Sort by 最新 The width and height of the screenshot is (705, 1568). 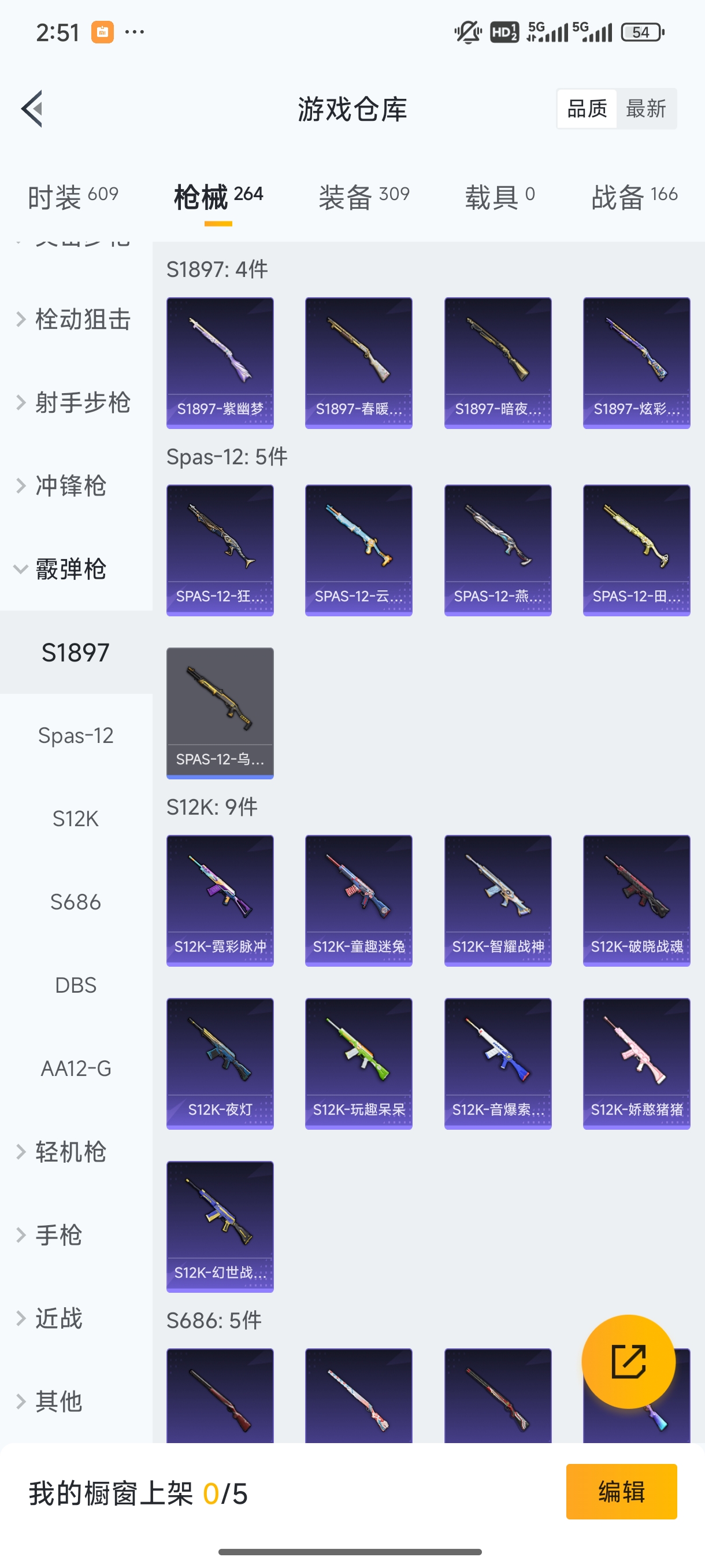click(x=645, y=109)
